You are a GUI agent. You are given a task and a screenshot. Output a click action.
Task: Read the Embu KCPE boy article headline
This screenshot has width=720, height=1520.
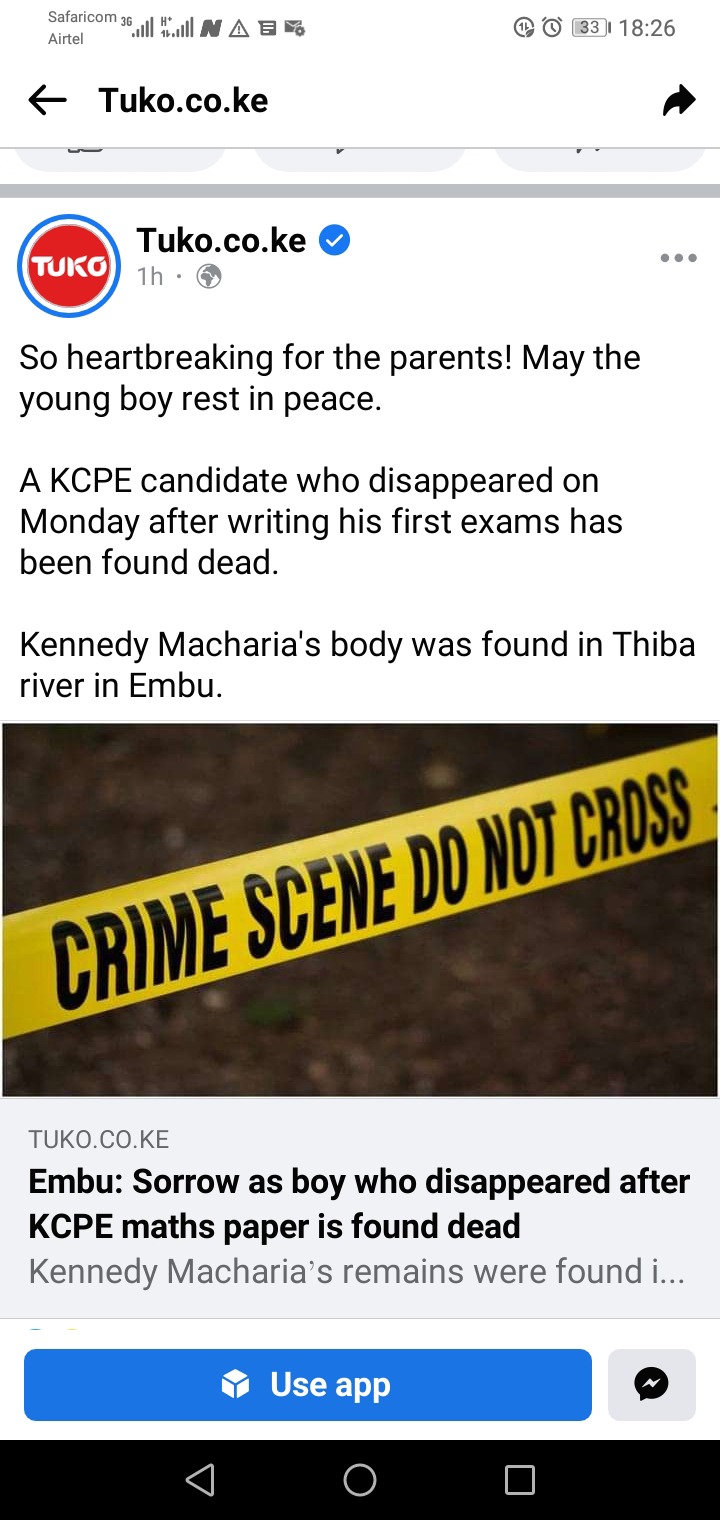[x=359, y=1203]
